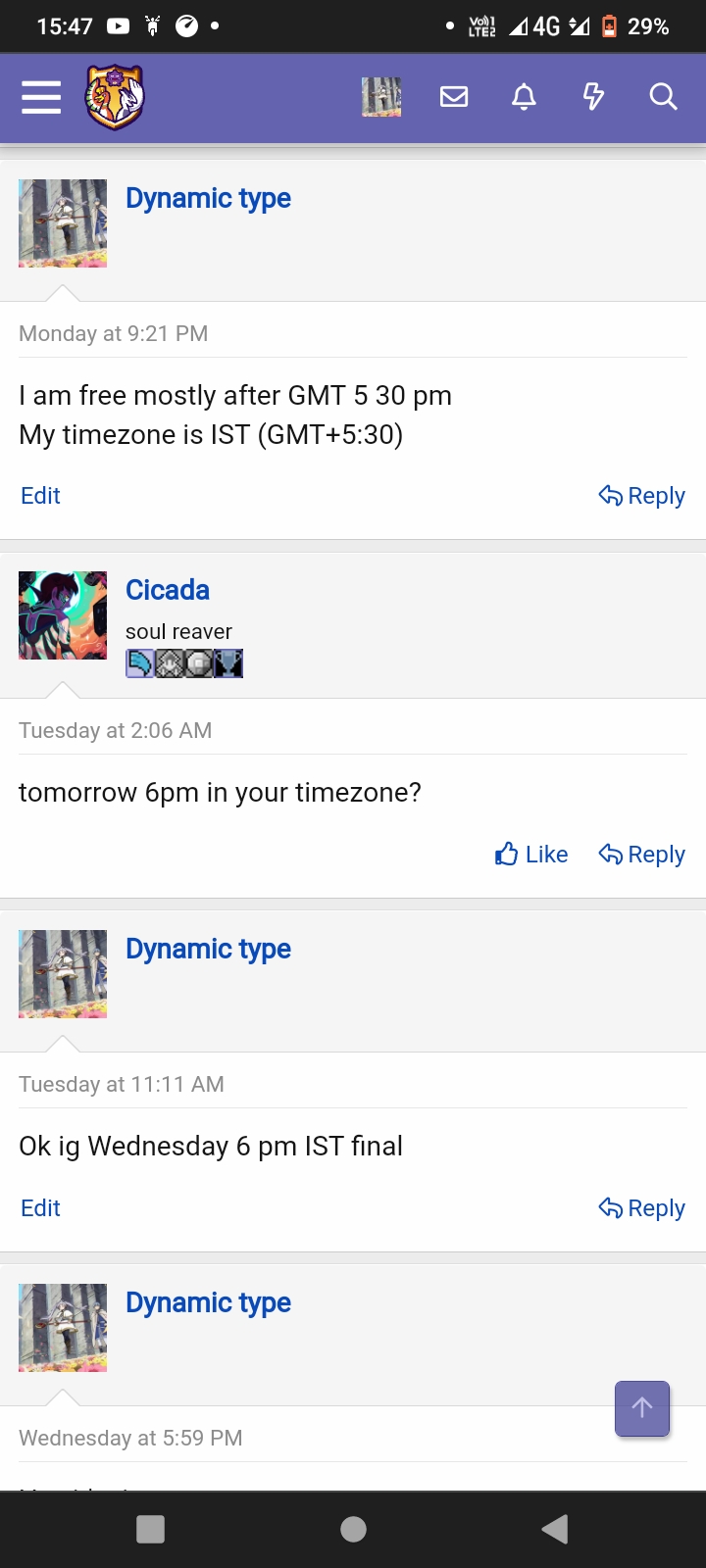The height and width of the screenshot is (1568, 706).
Task: Open the what's new lightning icon
Action: [593, 96]
